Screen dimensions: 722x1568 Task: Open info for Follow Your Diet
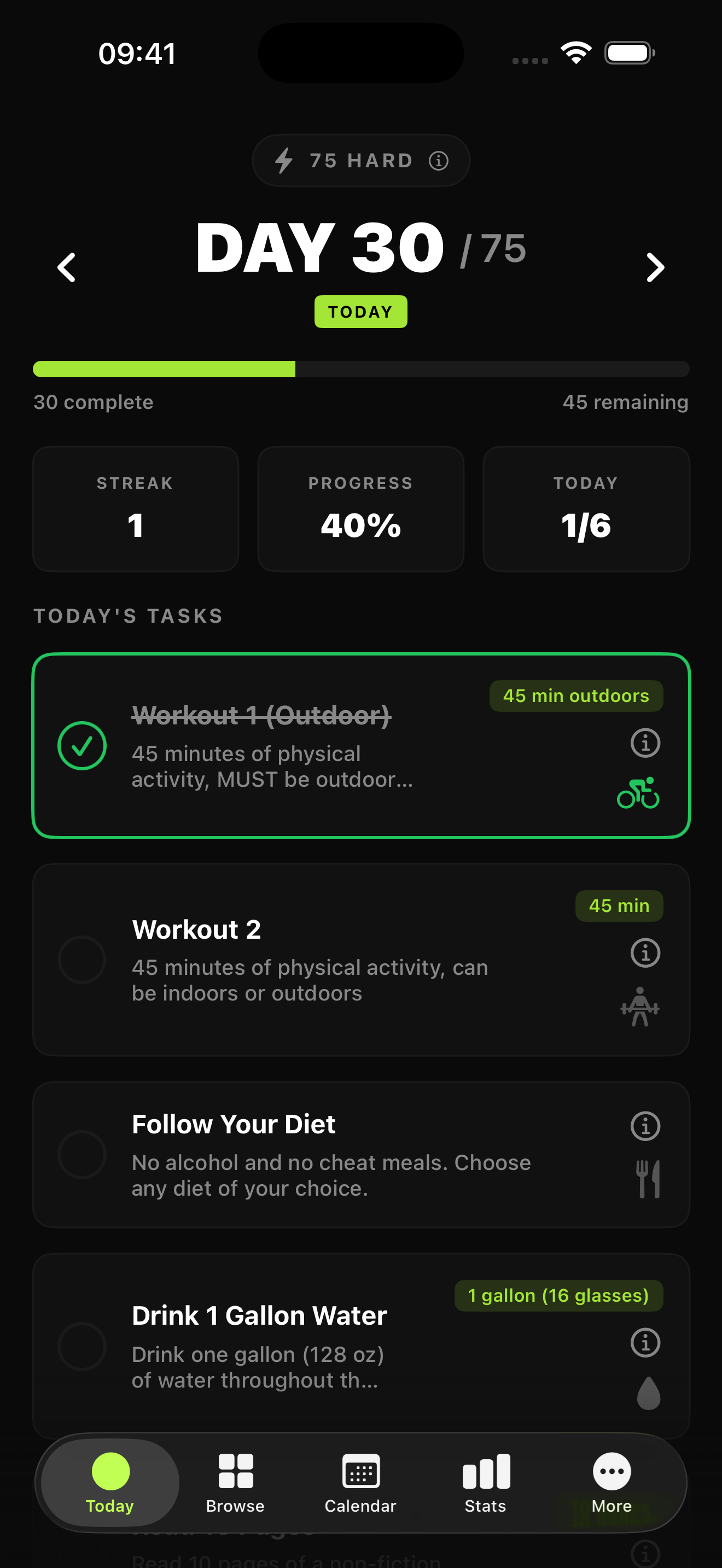tap(645, 1126)
